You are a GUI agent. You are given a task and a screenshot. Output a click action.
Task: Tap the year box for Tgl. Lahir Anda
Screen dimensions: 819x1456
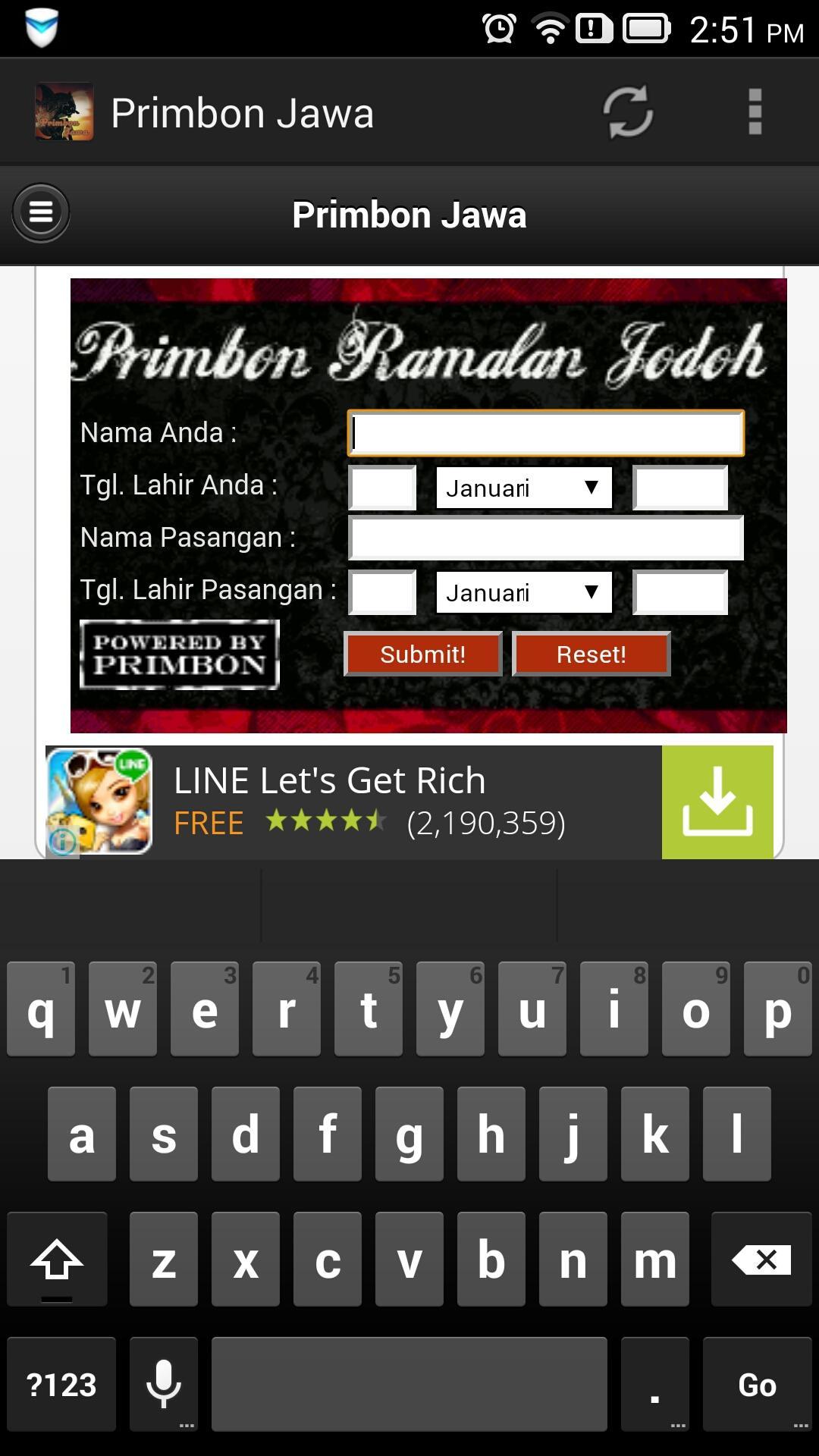tap(680, 488)
